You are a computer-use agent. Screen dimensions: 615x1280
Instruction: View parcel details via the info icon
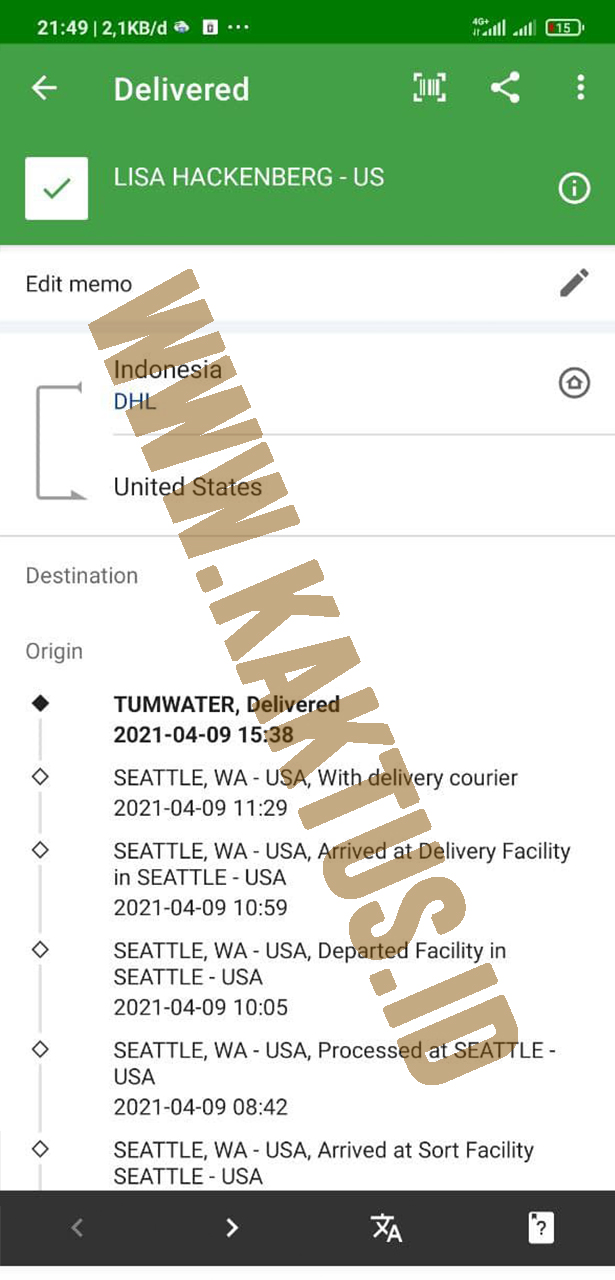tap(574, 188)
